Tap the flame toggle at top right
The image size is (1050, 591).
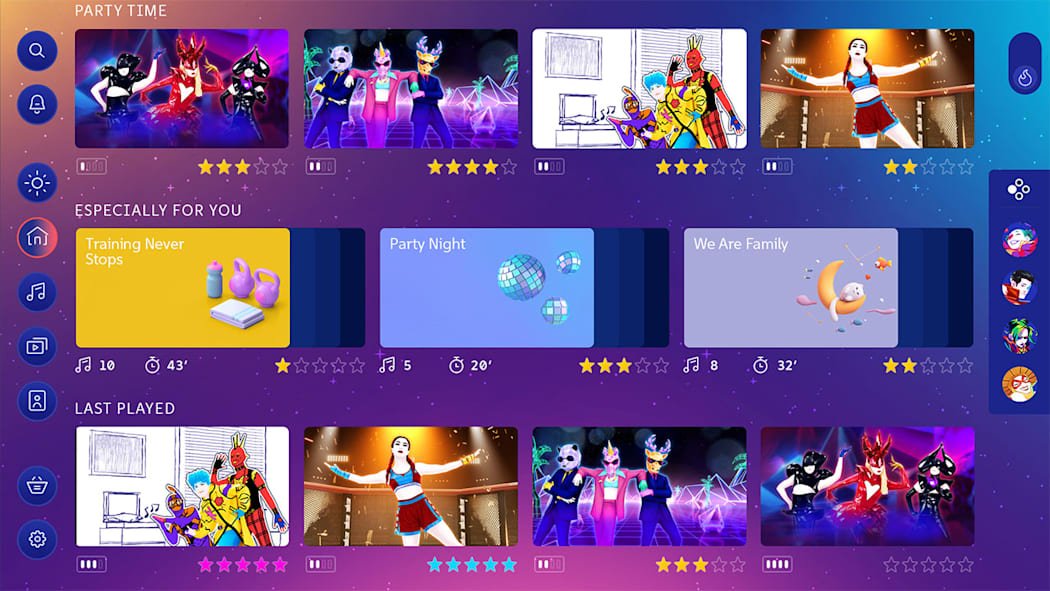[1025, 76]
